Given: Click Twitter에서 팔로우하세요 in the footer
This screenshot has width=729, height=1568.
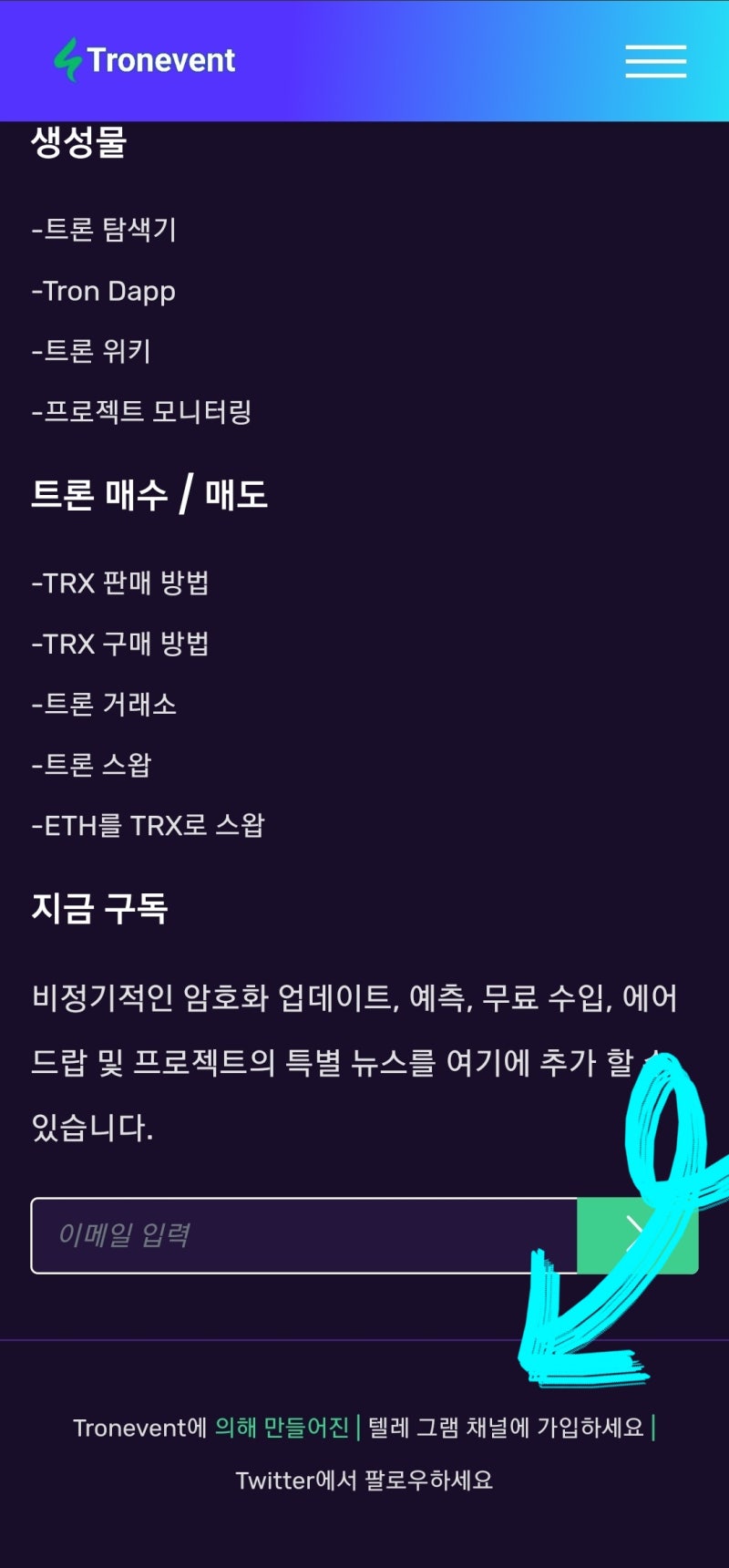Looking at the screenshot, I should click(x=364, y=1481).
